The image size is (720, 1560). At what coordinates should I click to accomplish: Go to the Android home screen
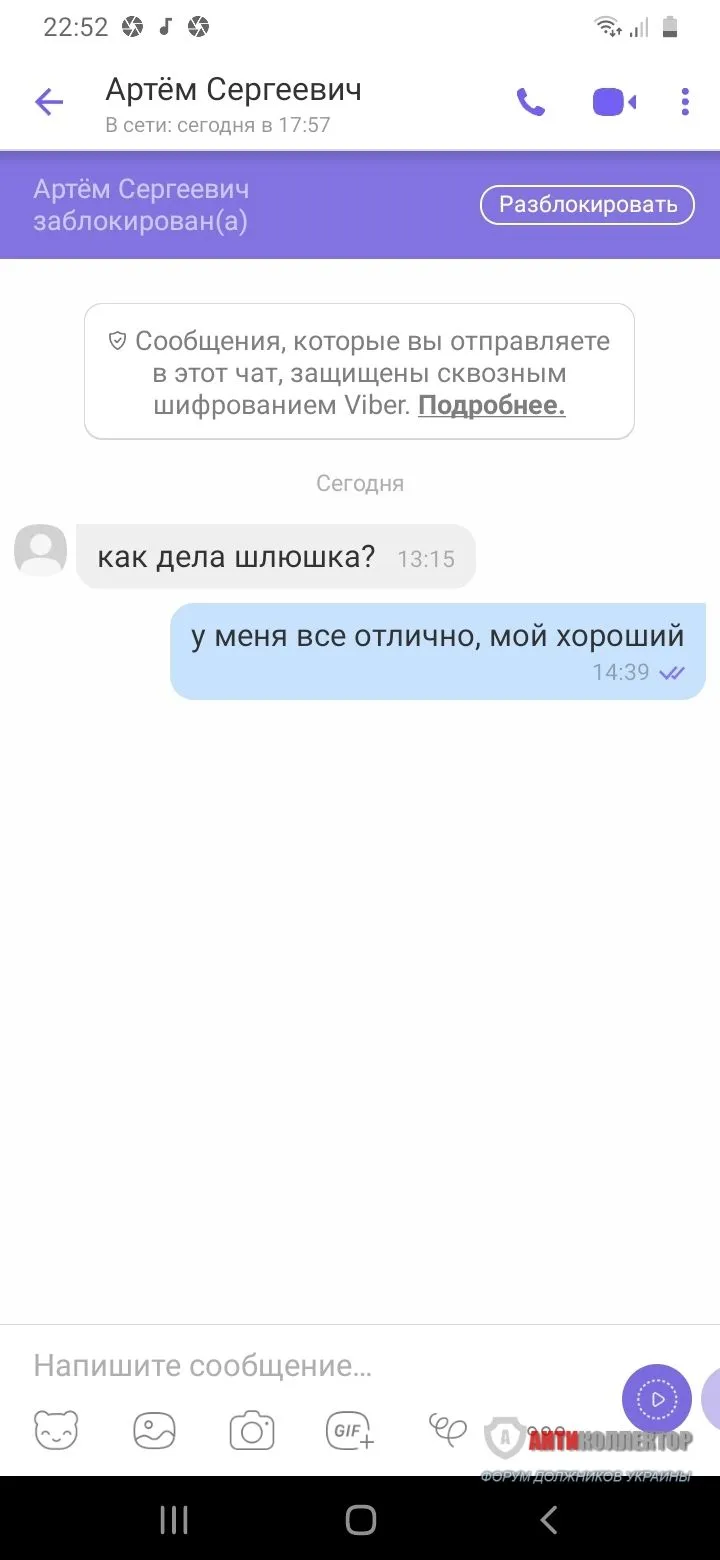coord(360,1520)
